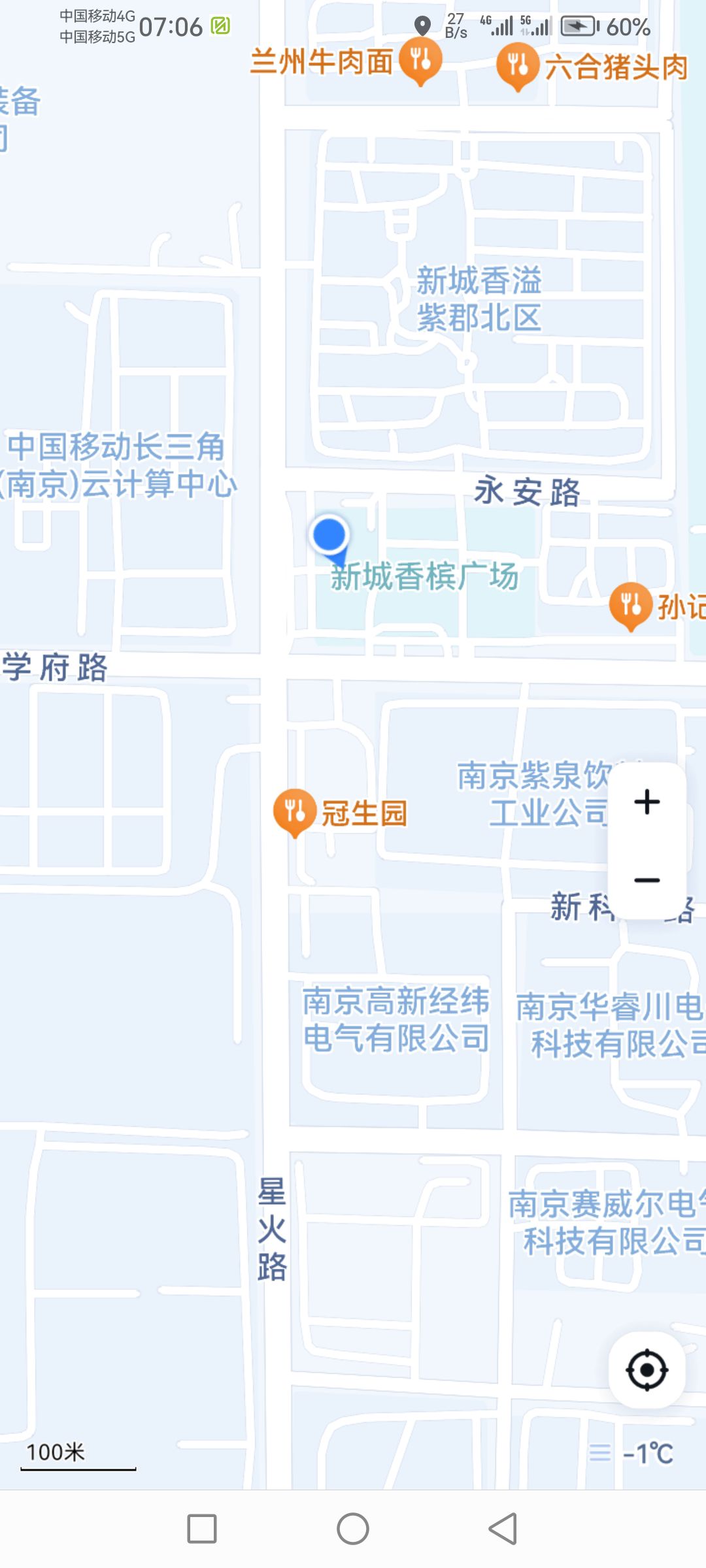Open the 冠生园 restaurant marker
706x1568 pixels.
tap(295, 811)
